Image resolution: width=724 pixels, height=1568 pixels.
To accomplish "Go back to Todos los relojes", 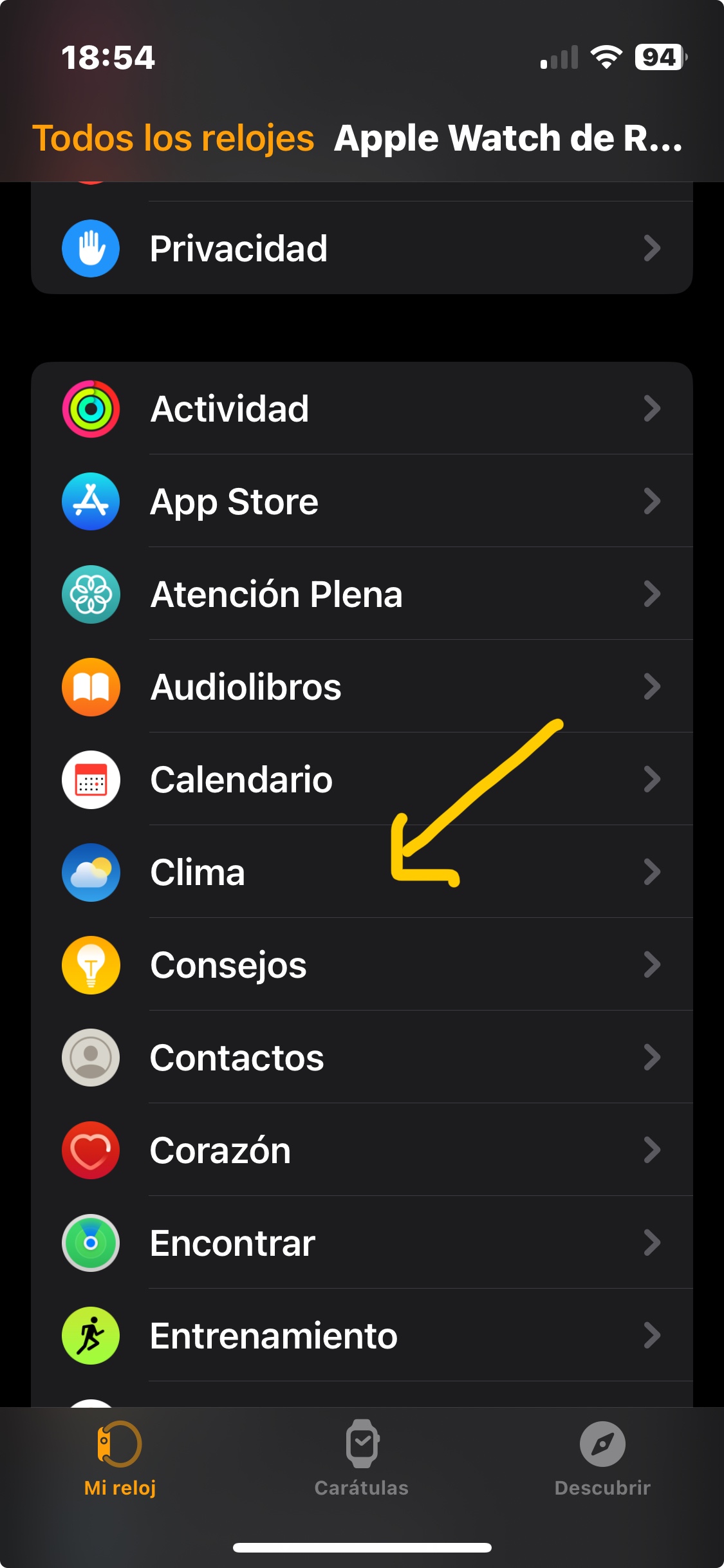I will (173, 138).
